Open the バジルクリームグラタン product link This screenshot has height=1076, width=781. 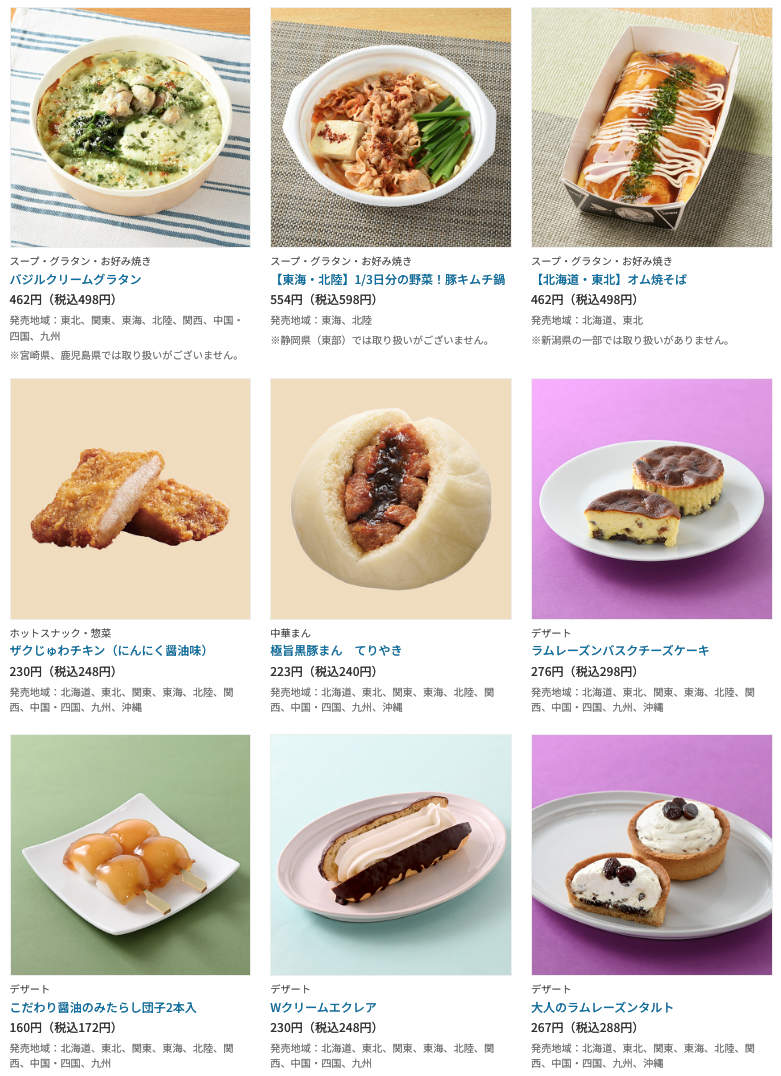75,280
